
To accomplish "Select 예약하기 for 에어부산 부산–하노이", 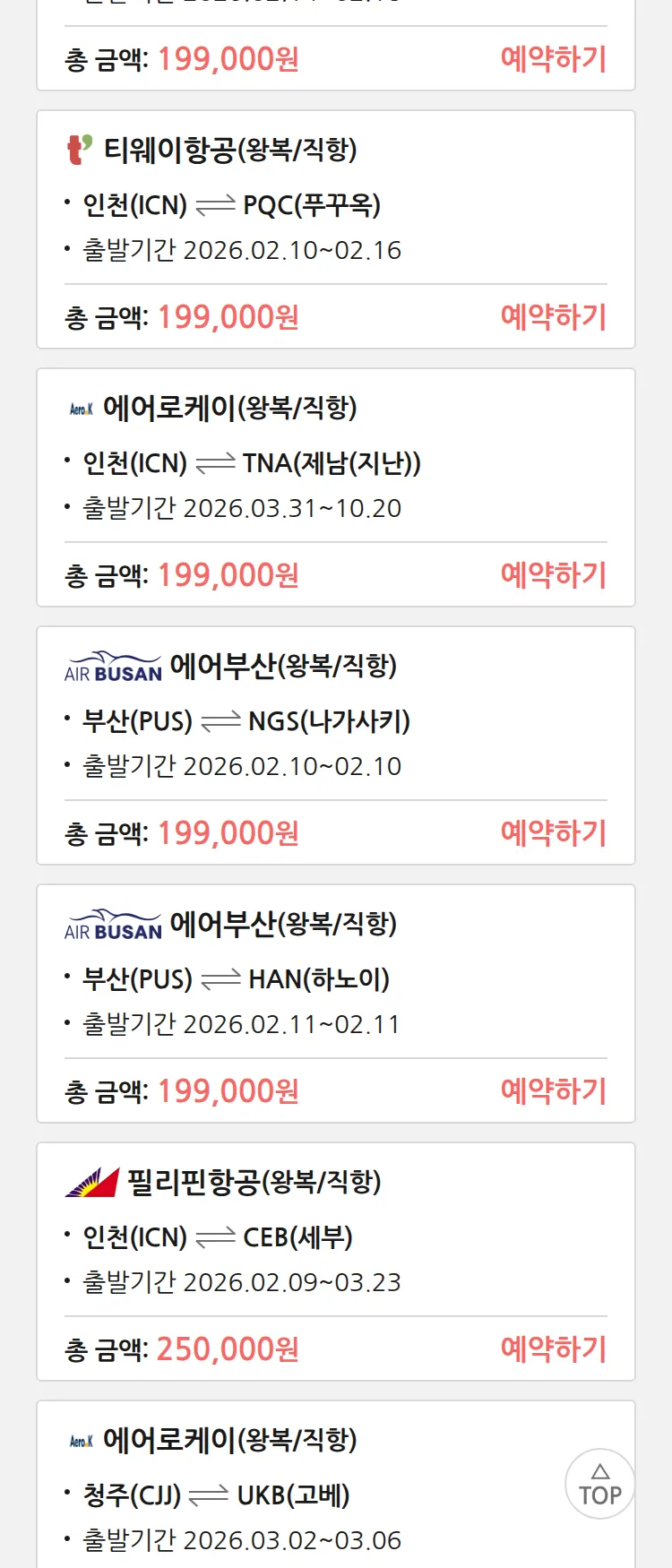I will (553, 1091).
